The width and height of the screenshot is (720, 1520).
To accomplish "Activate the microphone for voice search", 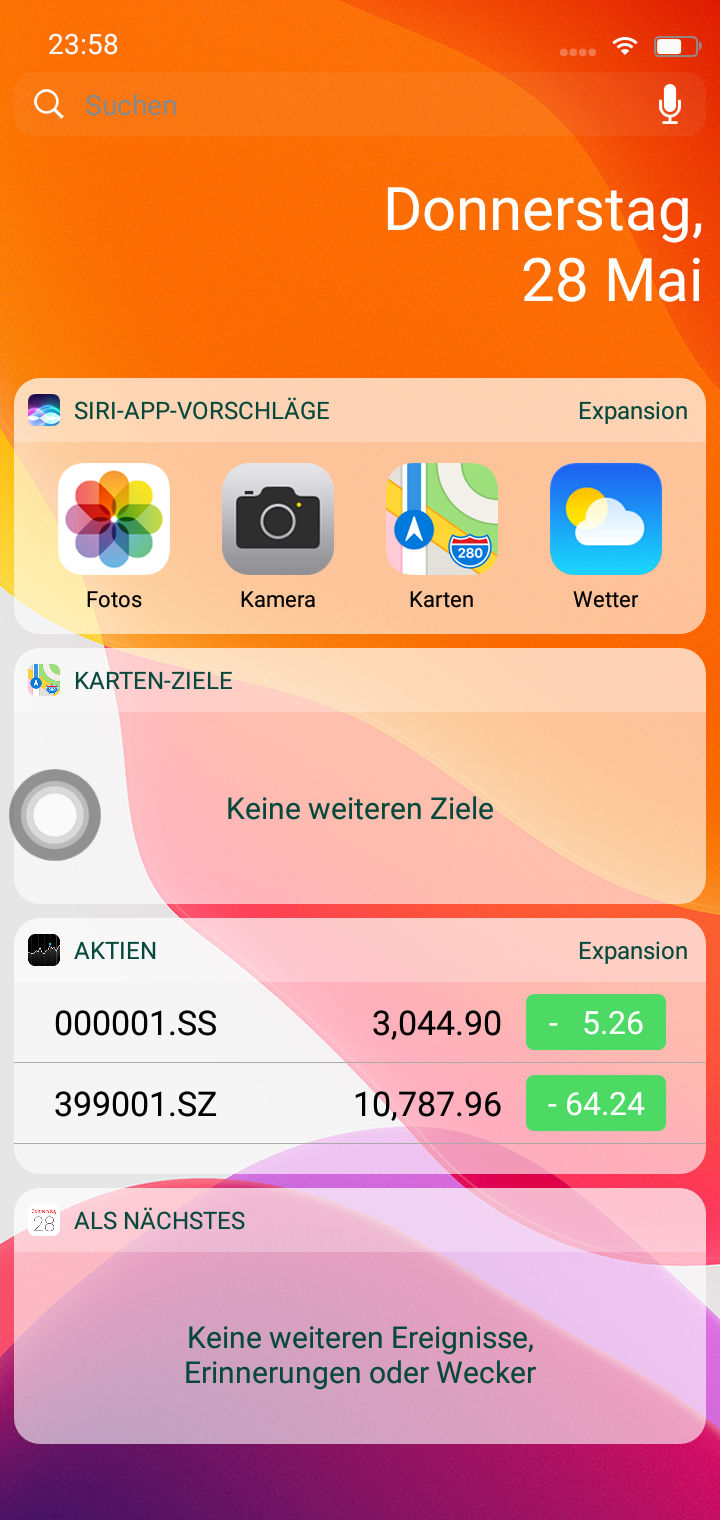I will tap(670, 105).
